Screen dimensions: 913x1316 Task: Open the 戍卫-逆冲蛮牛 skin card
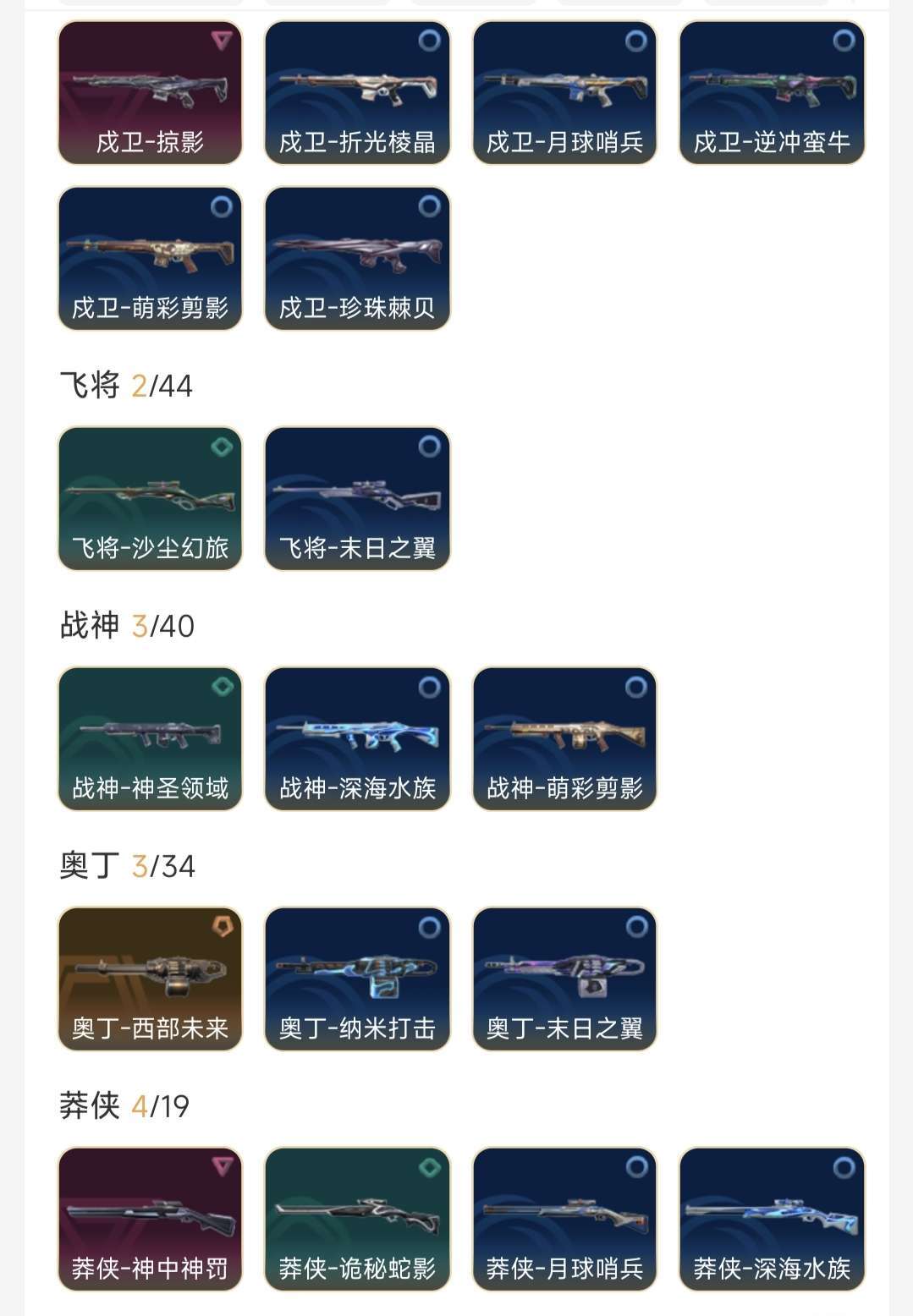[x=772, y=93]
